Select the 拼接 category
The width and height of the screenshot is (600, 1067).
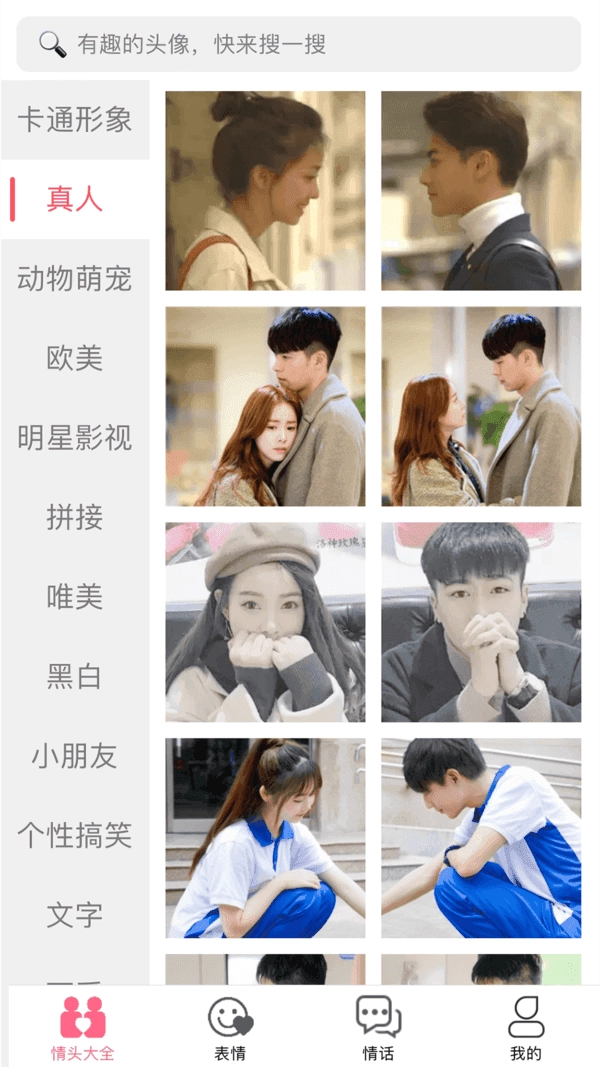click(x=75, y=517)
